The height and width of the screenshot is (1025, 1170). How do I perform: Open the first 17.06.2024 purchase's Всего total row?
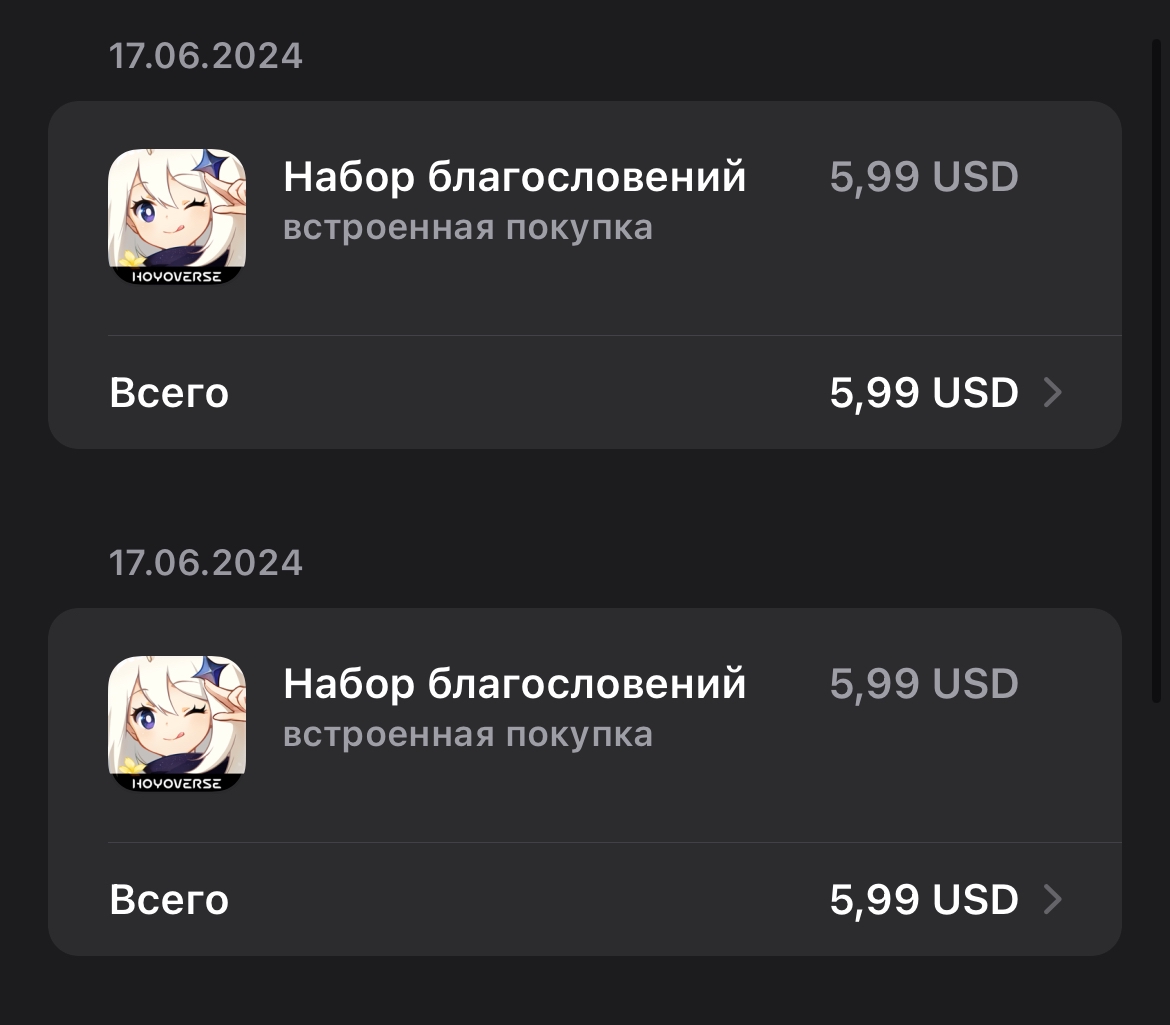click(x=585, y=393)
